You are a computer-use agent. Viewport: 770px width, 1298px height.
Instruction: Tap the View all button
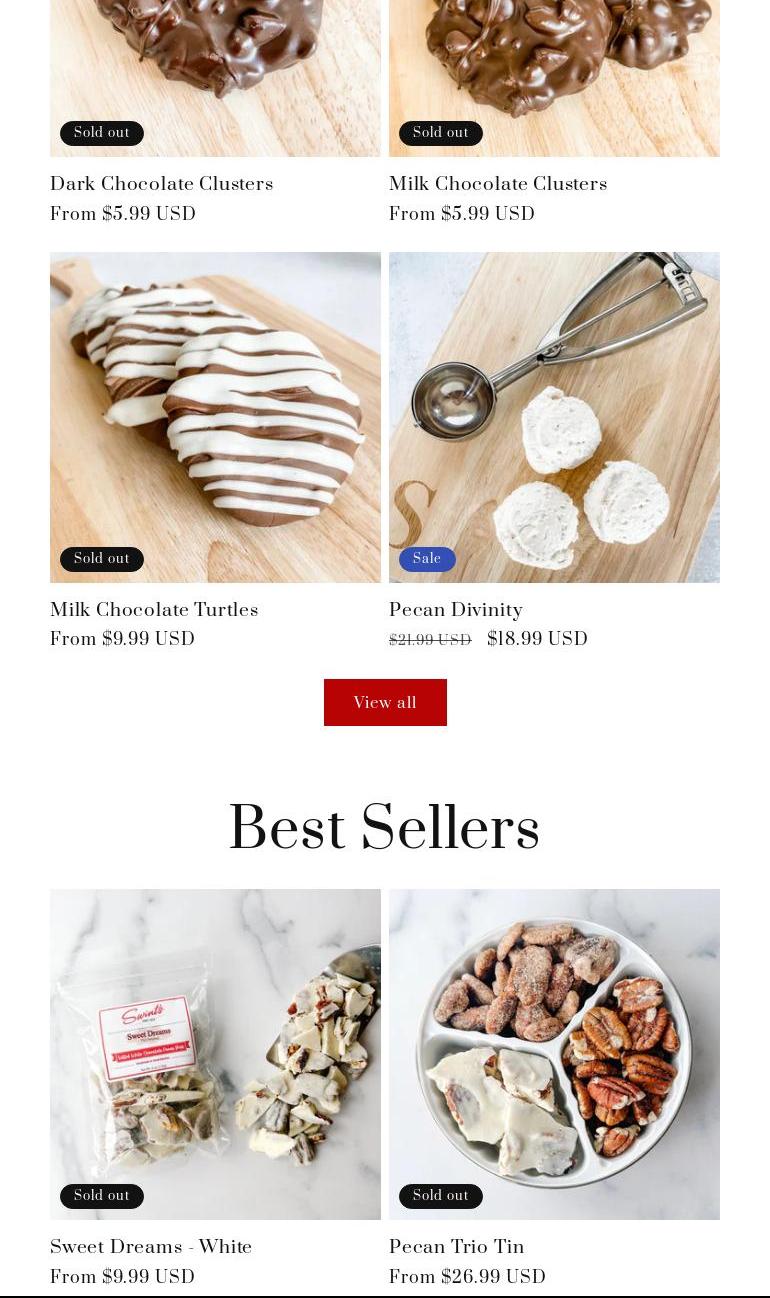pyautogui.click(x=385, y=702)
